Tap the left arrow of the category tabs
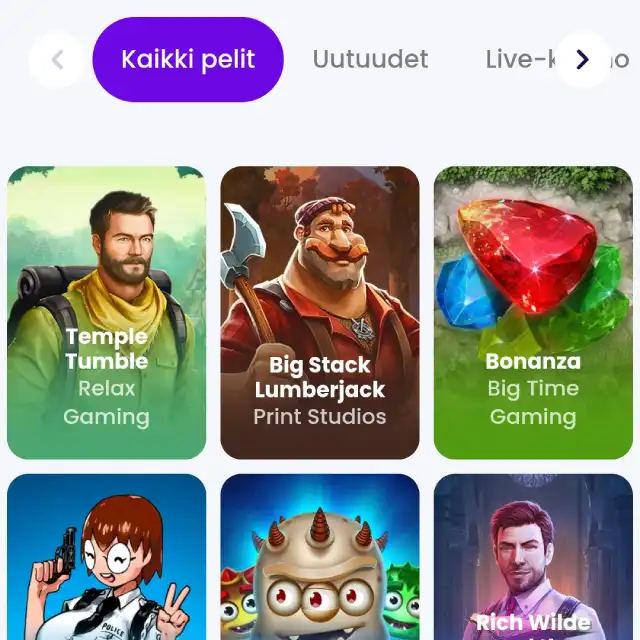This screenshot has width=640, height=640. click(x=57, y=60)
